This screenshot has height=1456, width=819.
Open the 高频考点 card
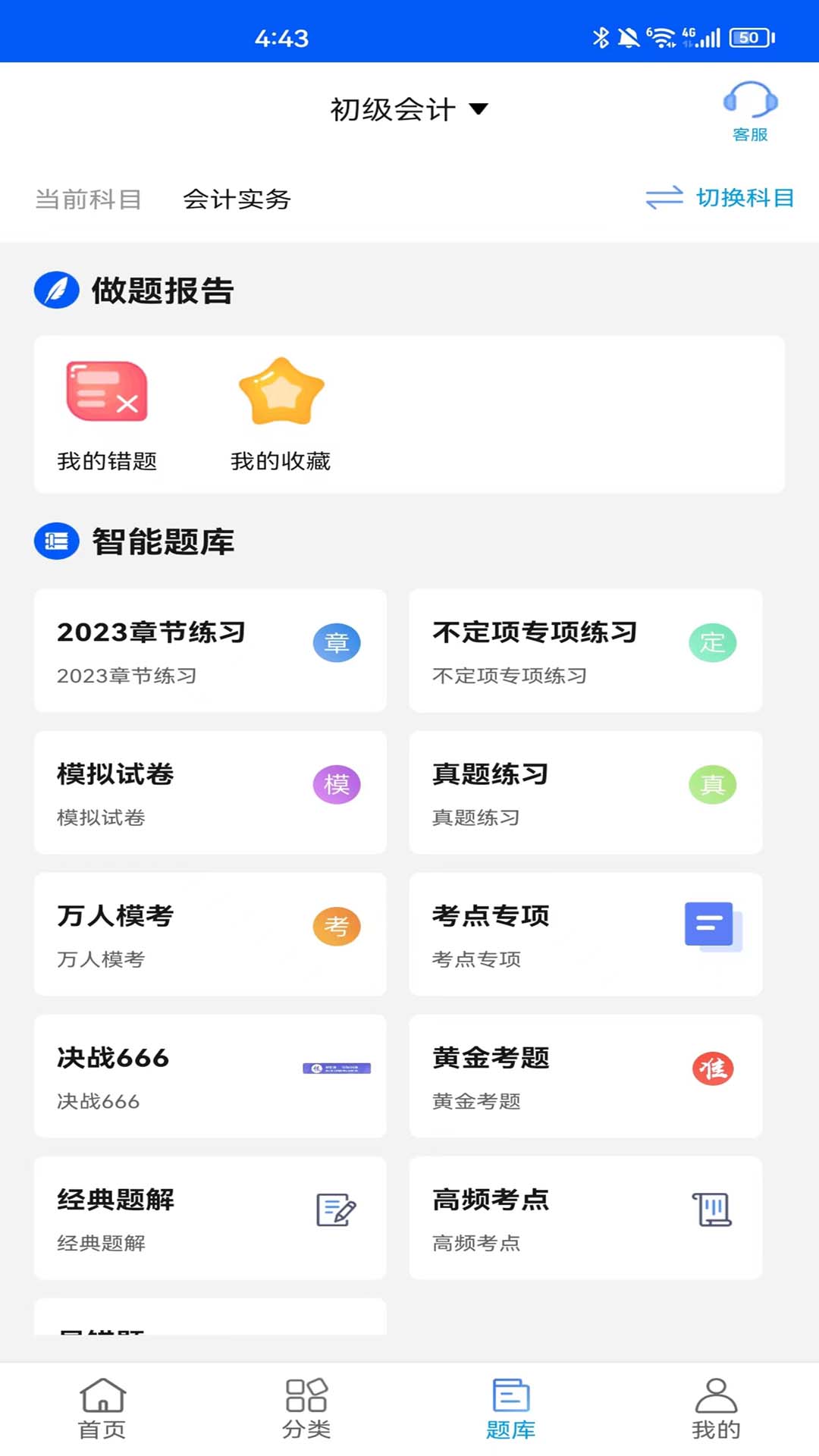point(585,1218)
